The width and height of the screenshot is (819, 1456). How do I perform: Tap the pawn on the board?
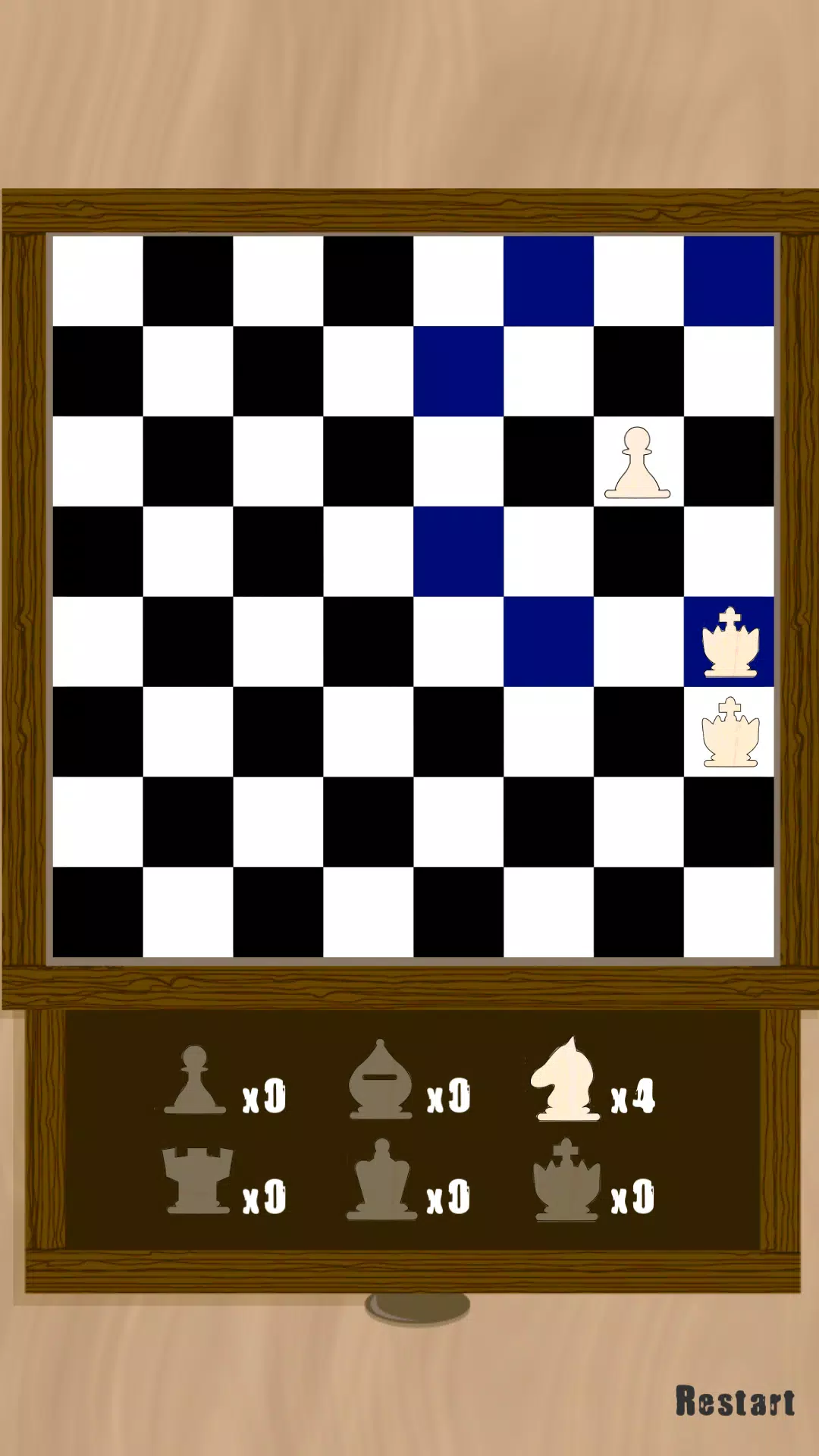pos(637,463)
